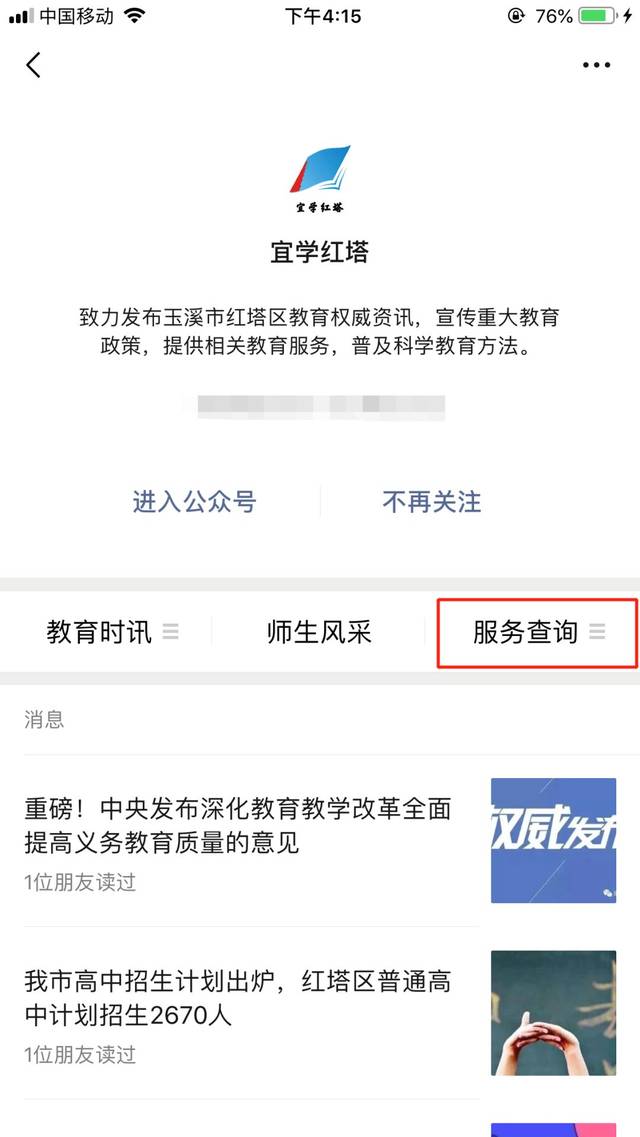Open the 师生风采 menu item
The height and width of the screenshot is (1137, 640).
click(x=319, y=632)
